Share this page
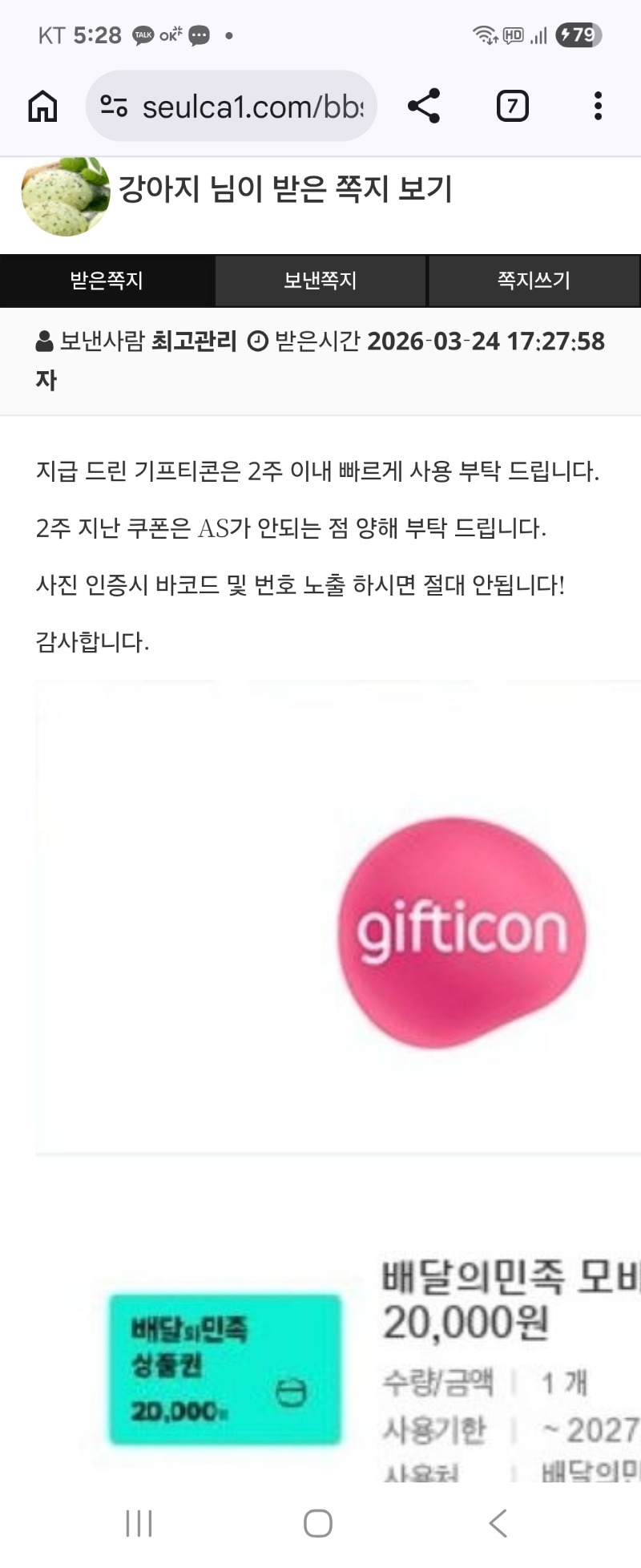641x1568 pixels. pyautogui.click(x=424, y=106)
